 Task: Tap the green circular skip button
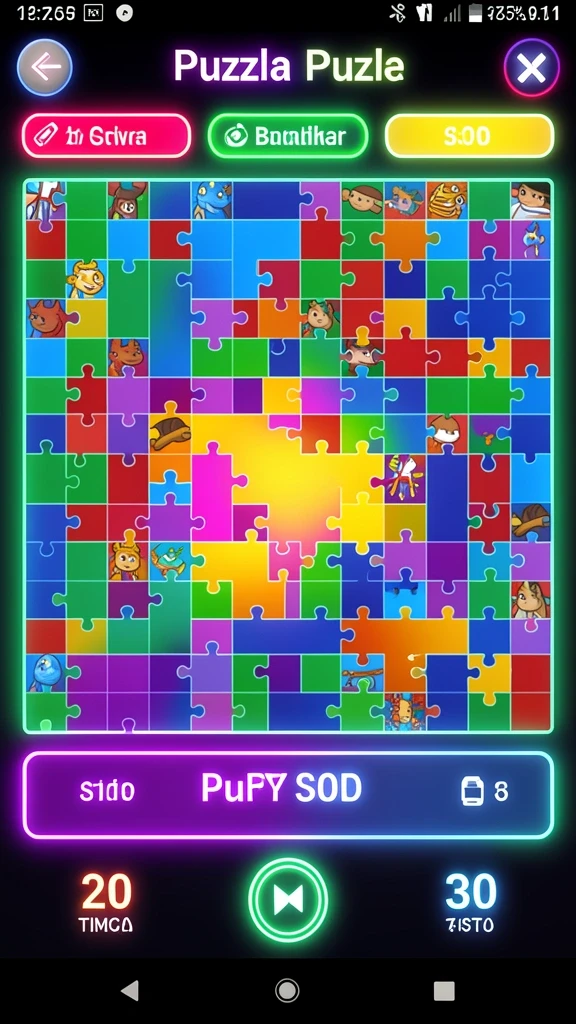(x=288, y=899)
